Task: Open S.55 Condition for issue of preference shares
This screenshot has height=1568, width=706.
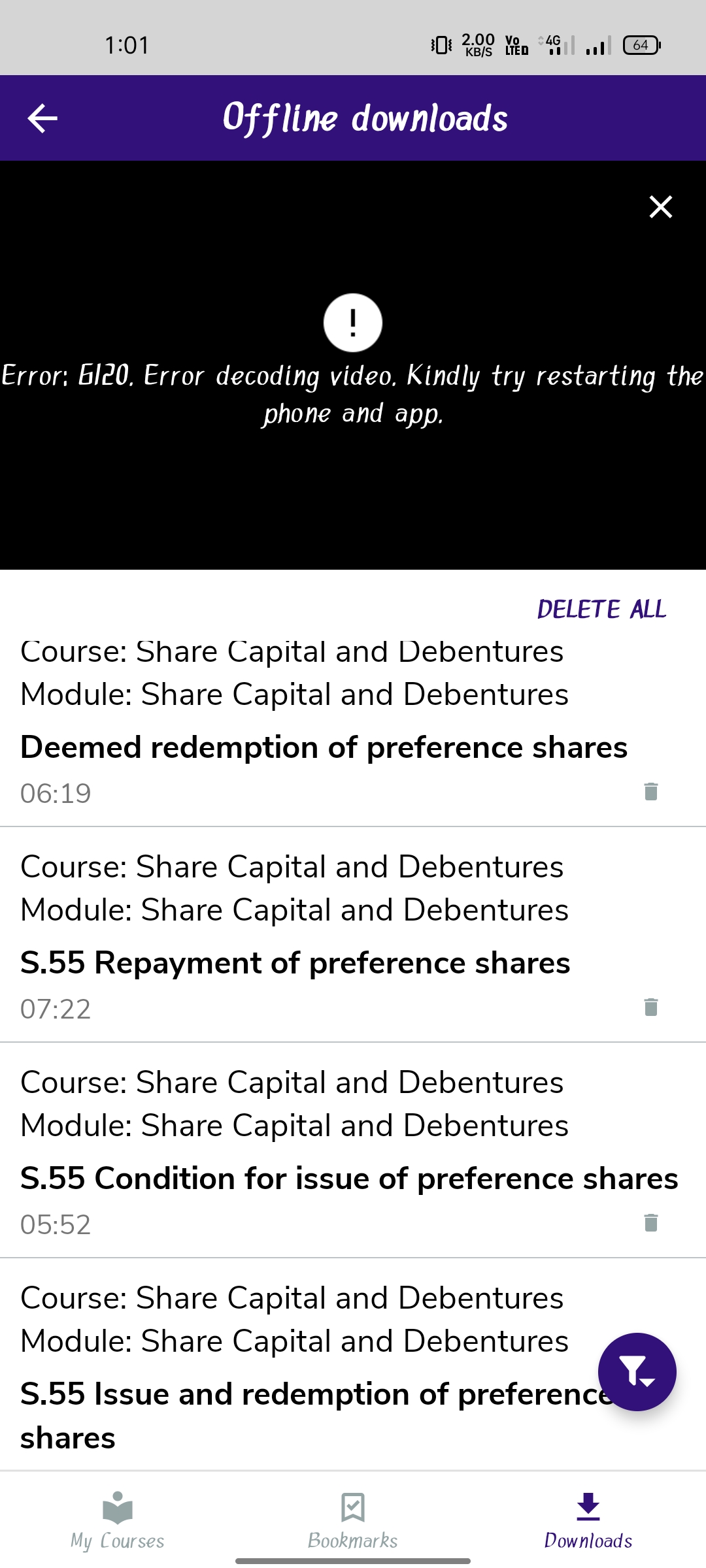Action: (348, 1178)
